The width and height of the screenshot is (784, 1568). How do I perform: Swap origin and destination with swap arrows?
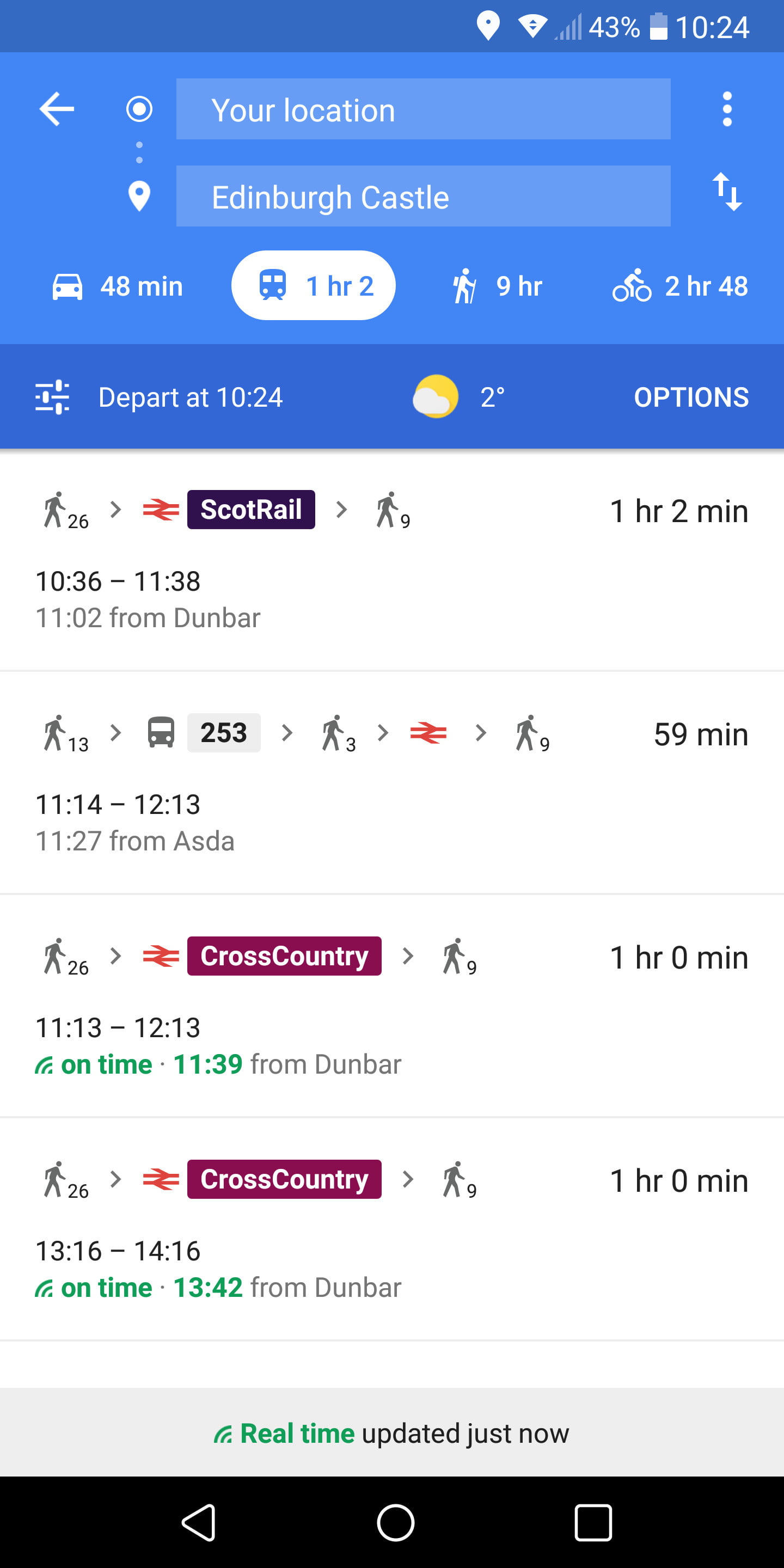pos(728,196)
